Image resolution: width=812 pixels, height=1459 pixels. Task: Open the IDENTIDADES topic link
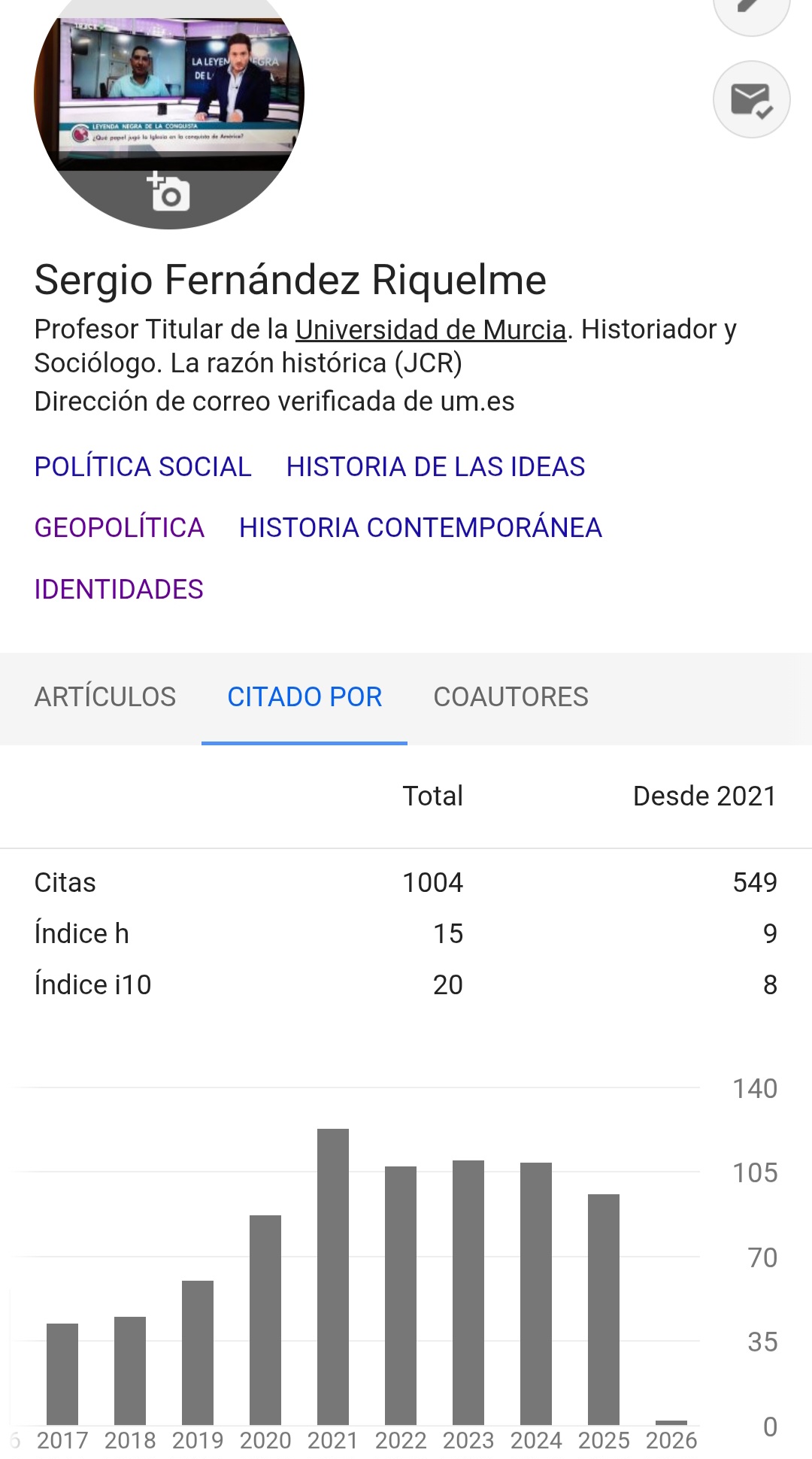point(119,590)
